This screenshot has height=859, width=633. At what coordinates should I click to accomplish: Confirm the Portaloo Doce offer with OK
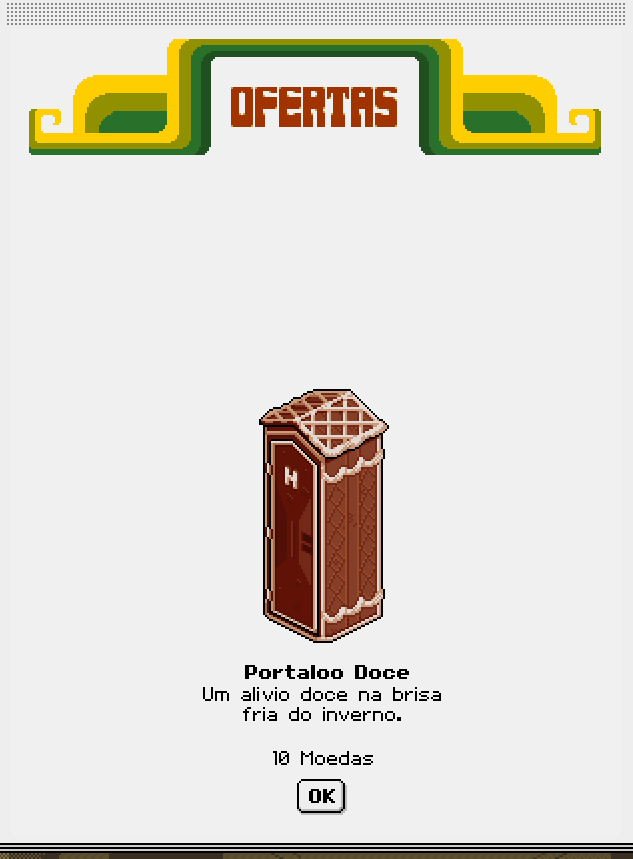(x=321, y=796)
